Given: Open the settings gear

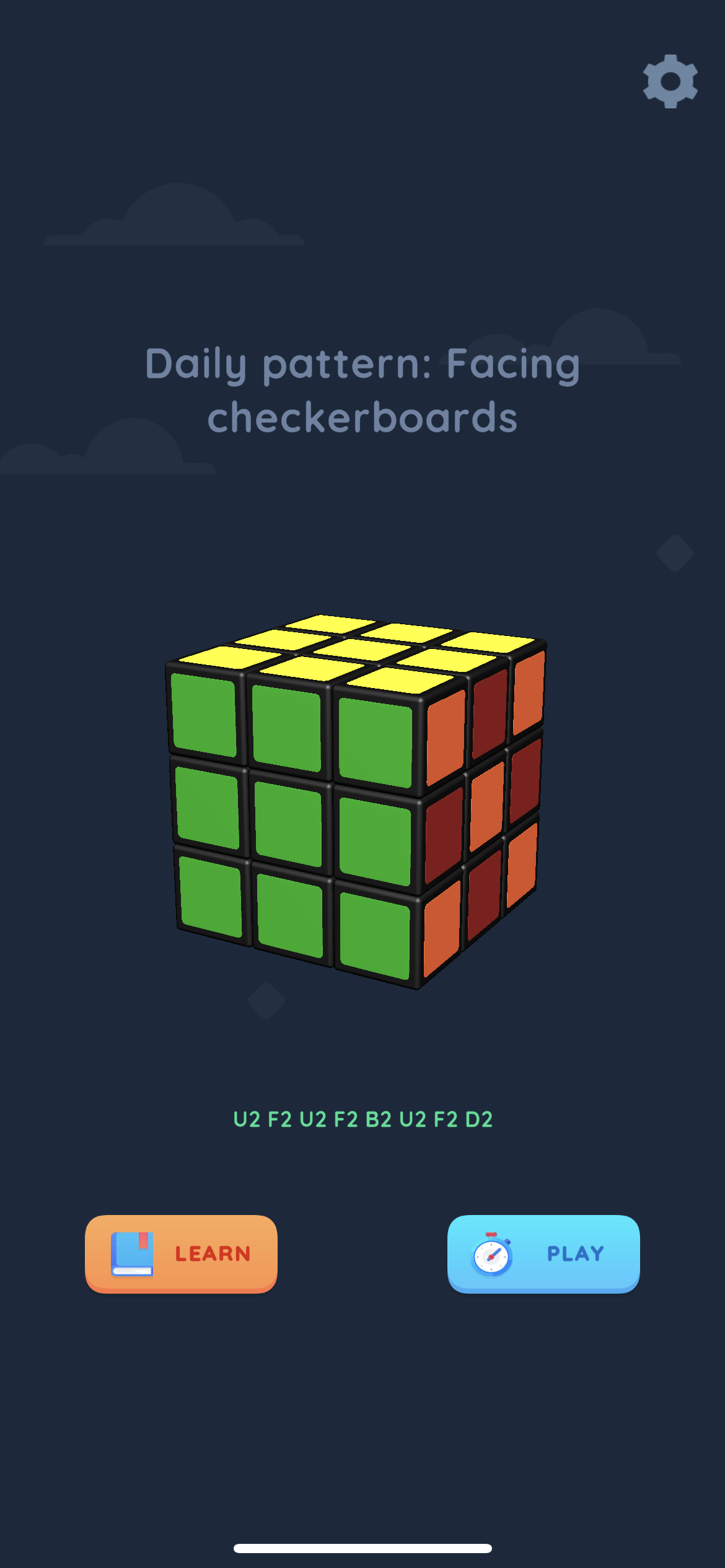Looking at the screenshot, I should [x=670, y=81].
